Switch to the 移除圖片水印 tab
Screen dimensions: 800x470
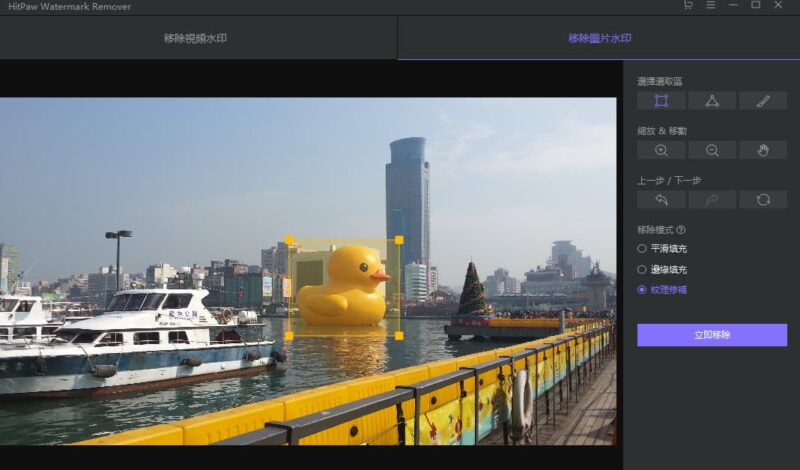coord(599,39)
